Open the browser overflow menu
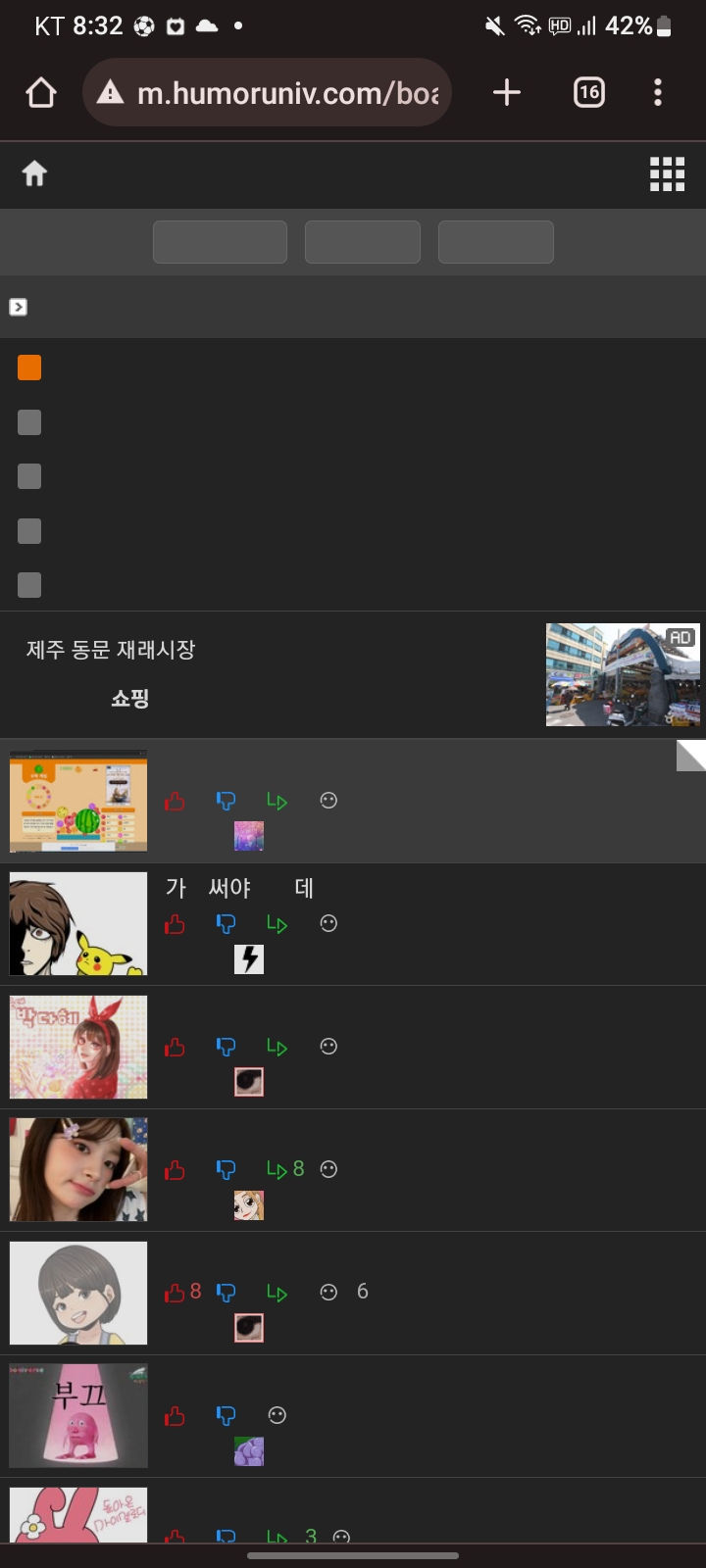Viewport: 706px width, 1568px height. [x=658, y=93]
